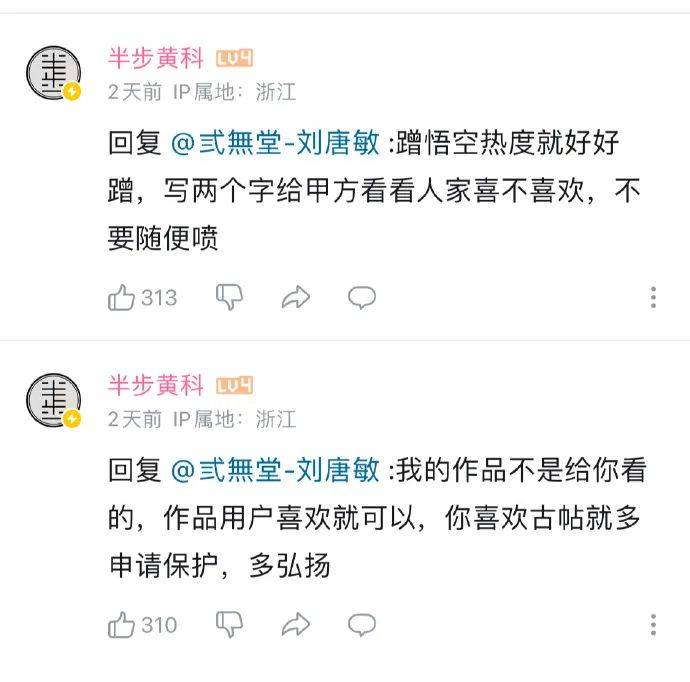Screen dimensions: 690x682
Task: Share the comment starting with 我的作品不是给你看的
Action: [296, 625]
